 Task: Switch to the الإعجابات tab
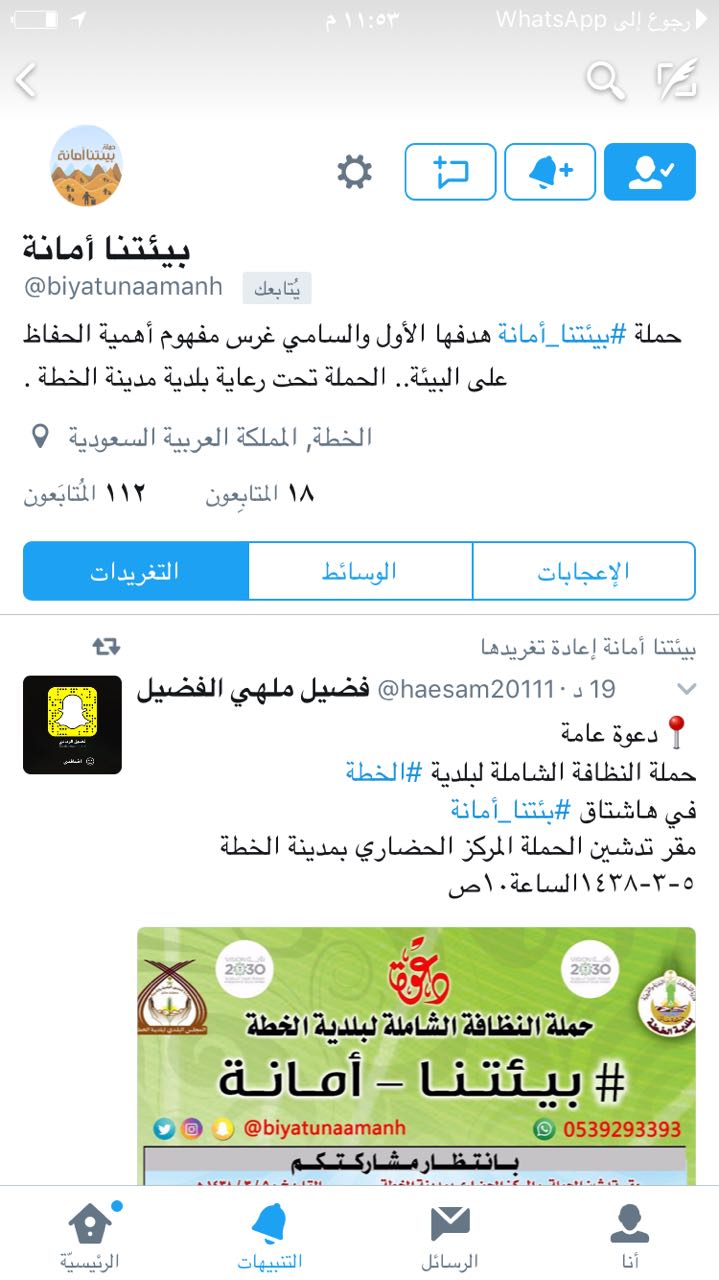click(584, 571)
